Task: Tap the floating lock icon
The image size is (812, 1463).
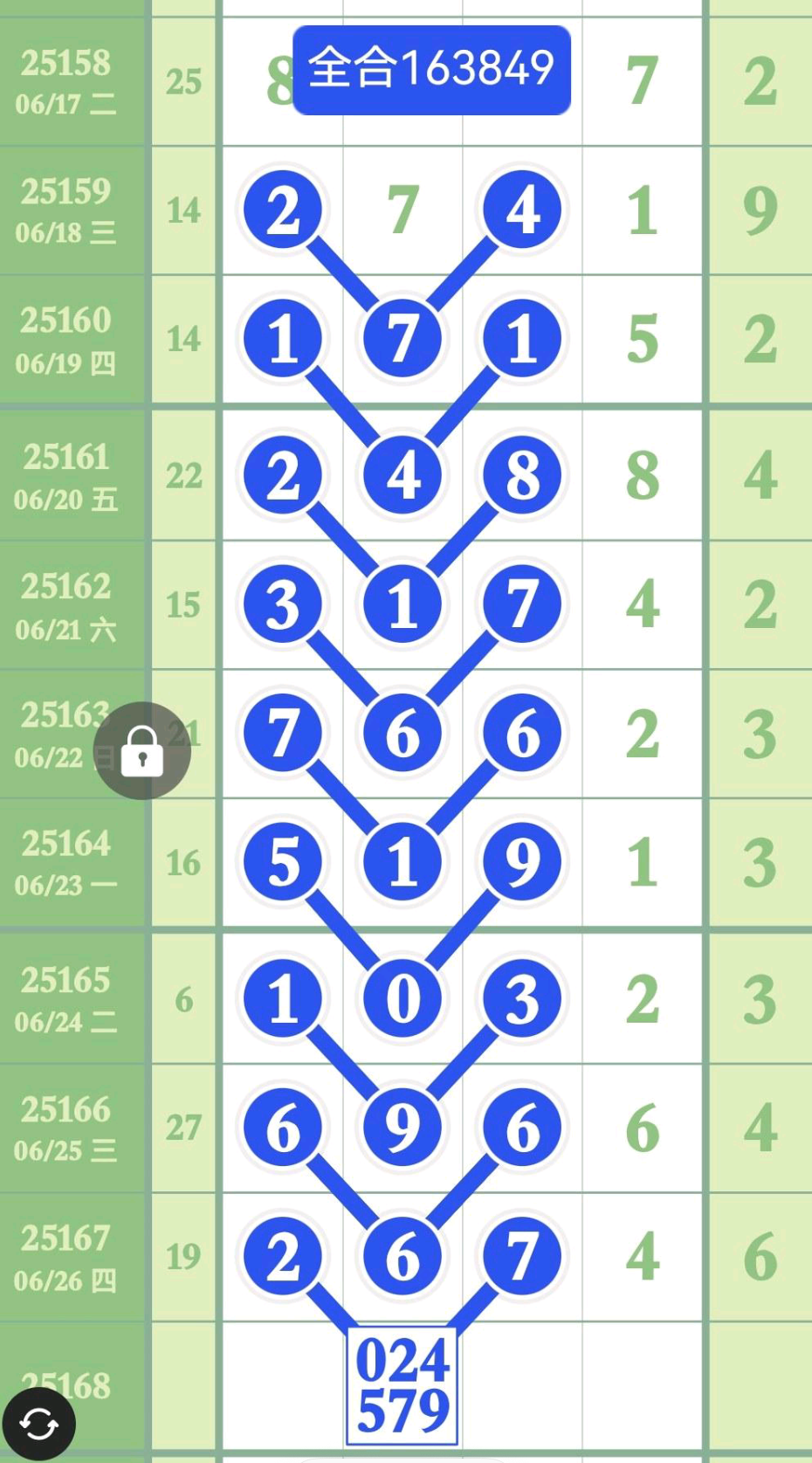Action: (x=142, y=750)
